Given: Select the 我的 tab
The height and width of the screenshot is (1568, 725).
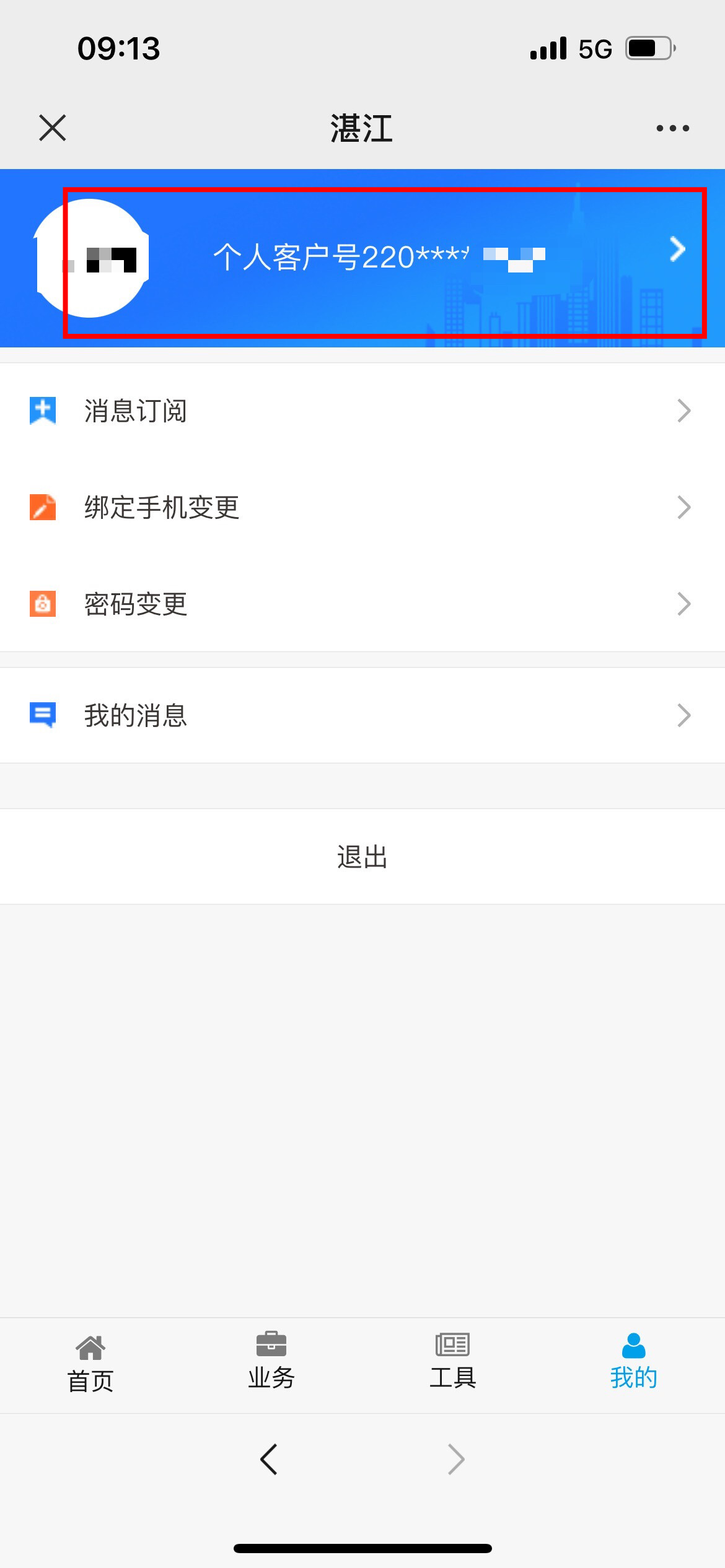Looking at the screenshot, I should (634, 1361).
